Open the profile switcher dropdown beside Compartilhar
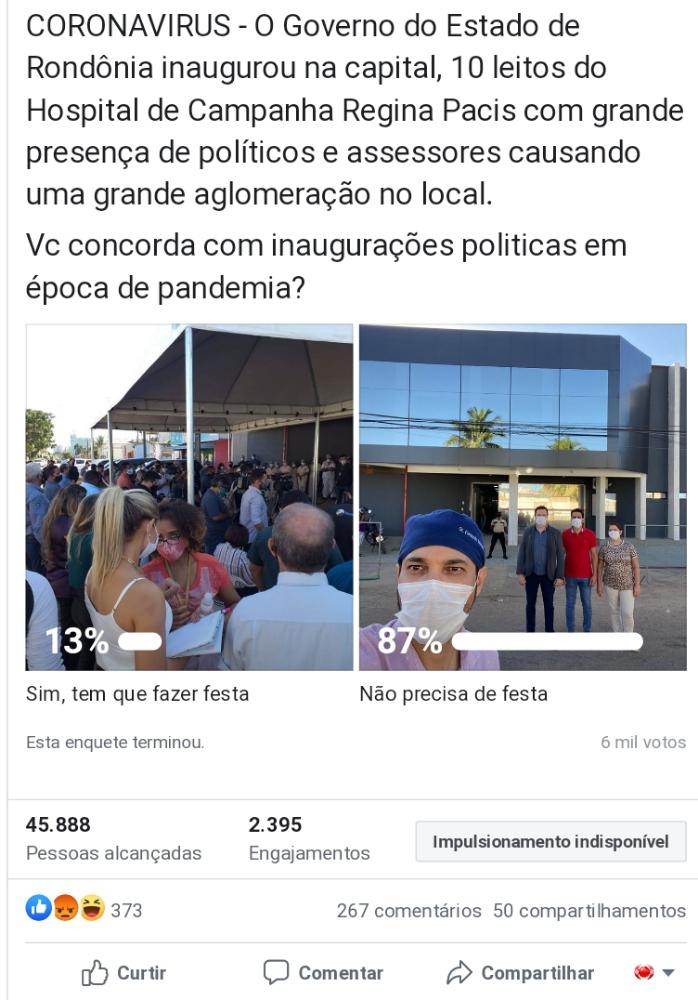The height and width of the screenshot is (1000, 698). [655, 972]
